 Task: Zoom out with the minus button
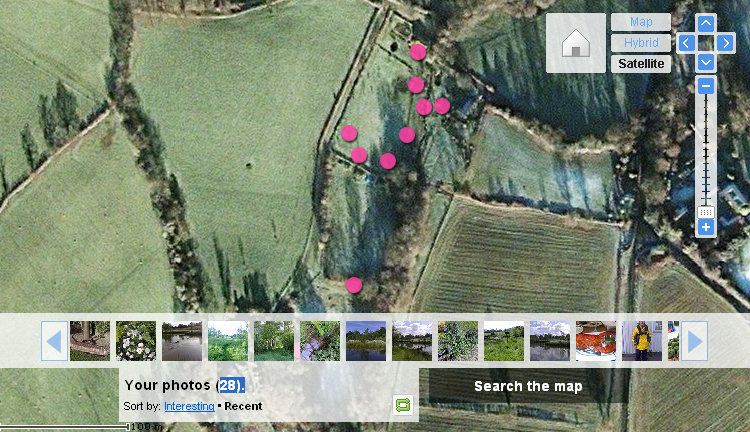pos(706,87)
